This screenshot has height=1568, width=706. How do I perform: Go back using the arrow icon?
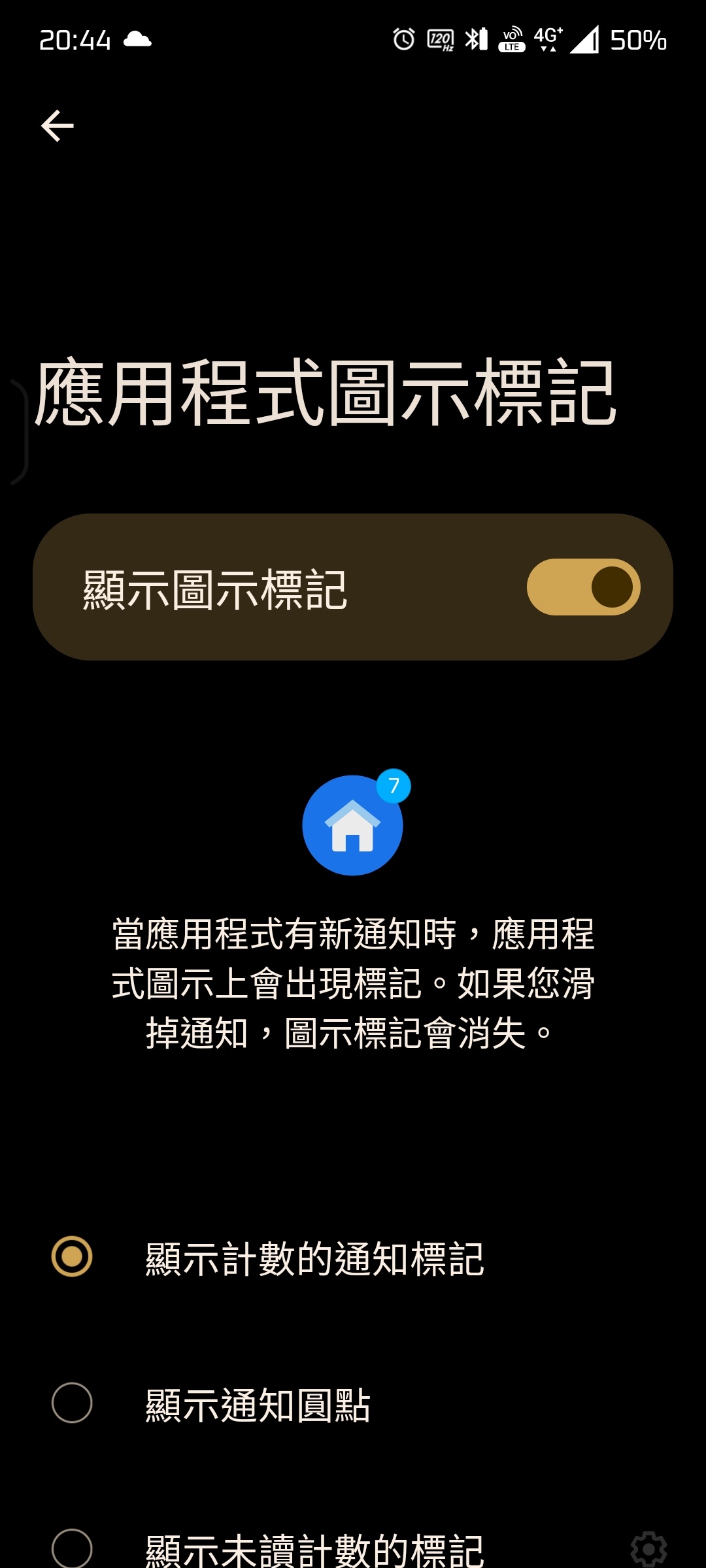58,125
